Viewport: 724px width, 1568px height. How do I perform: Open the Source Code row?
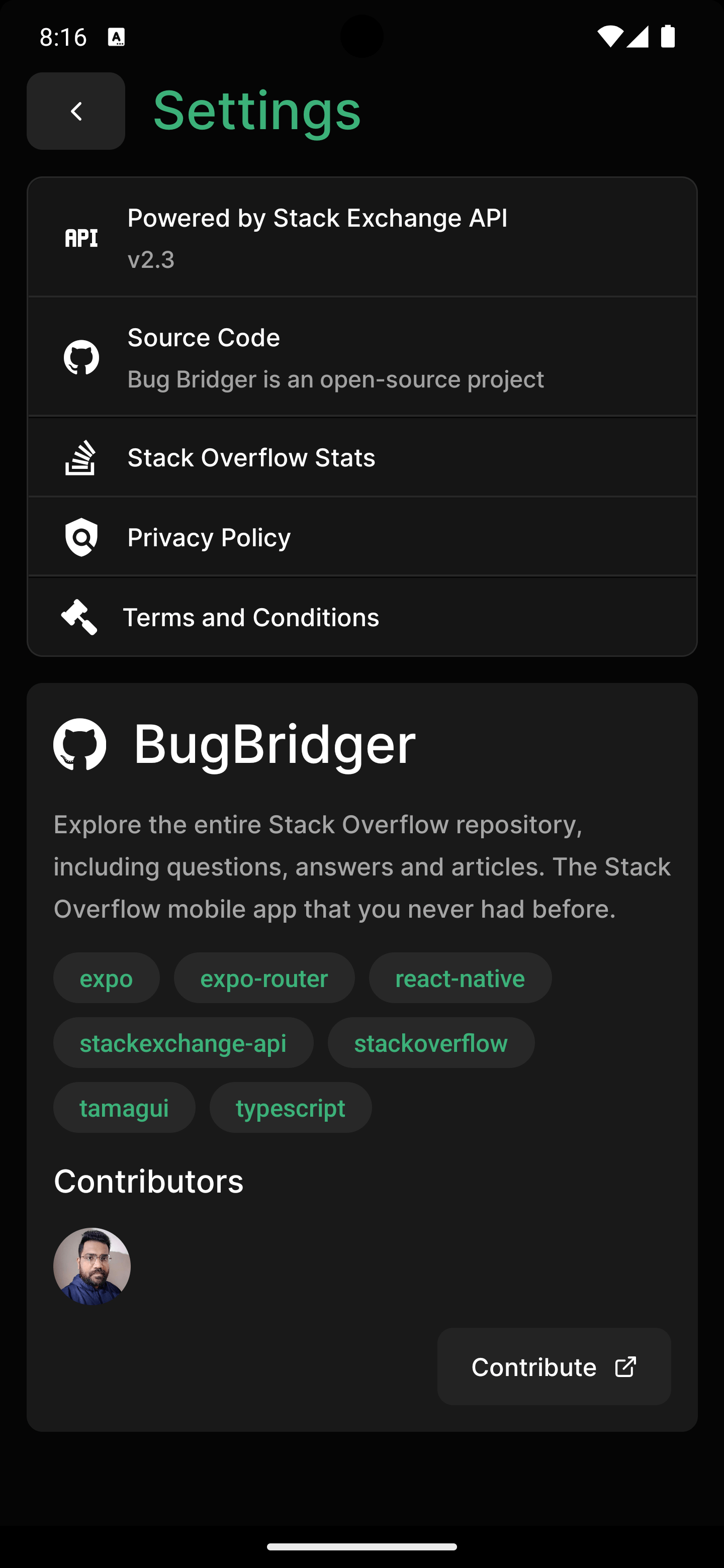coord(361,357)
